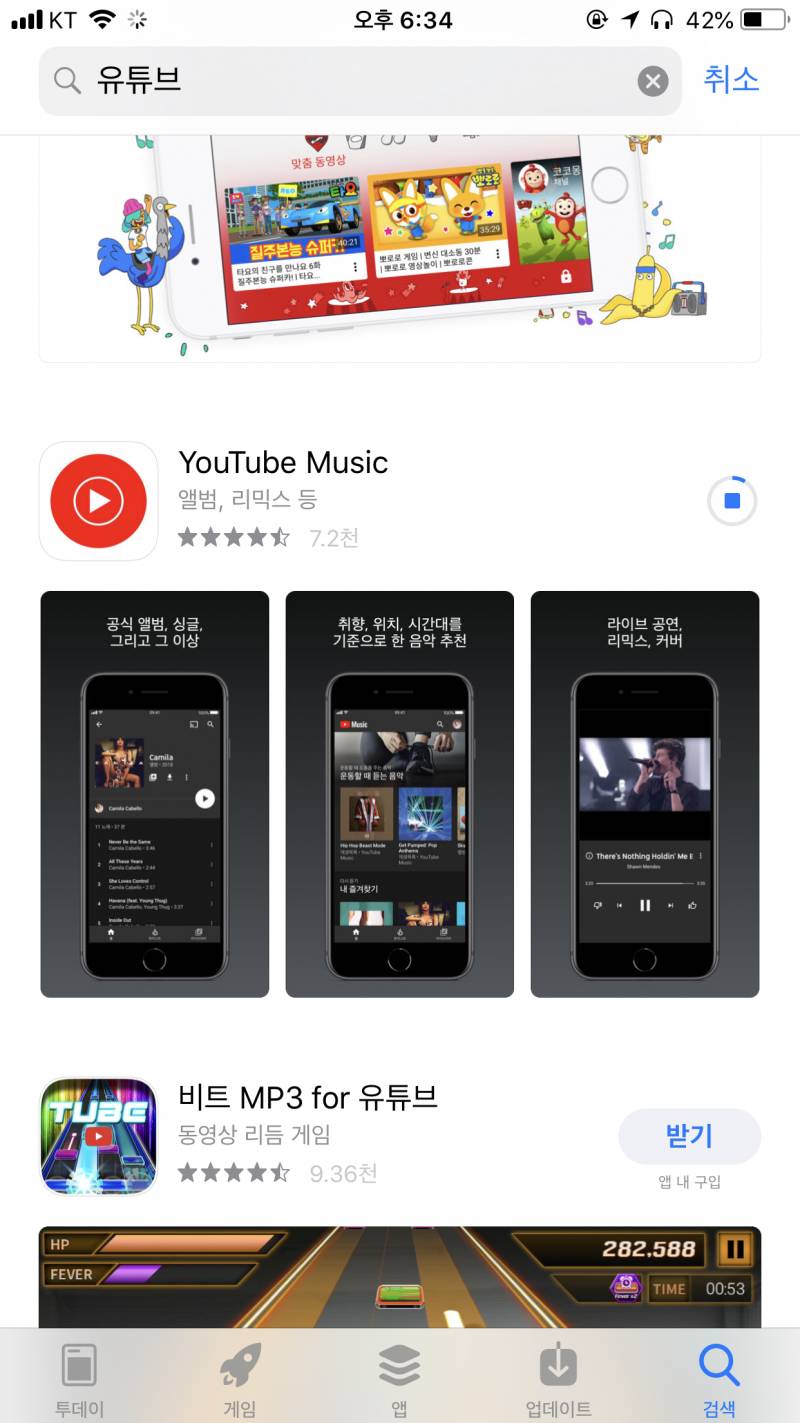View the live performance screenshot of YouTube Music
This screenshot has width=800, height=1423.
click(644, 793)
